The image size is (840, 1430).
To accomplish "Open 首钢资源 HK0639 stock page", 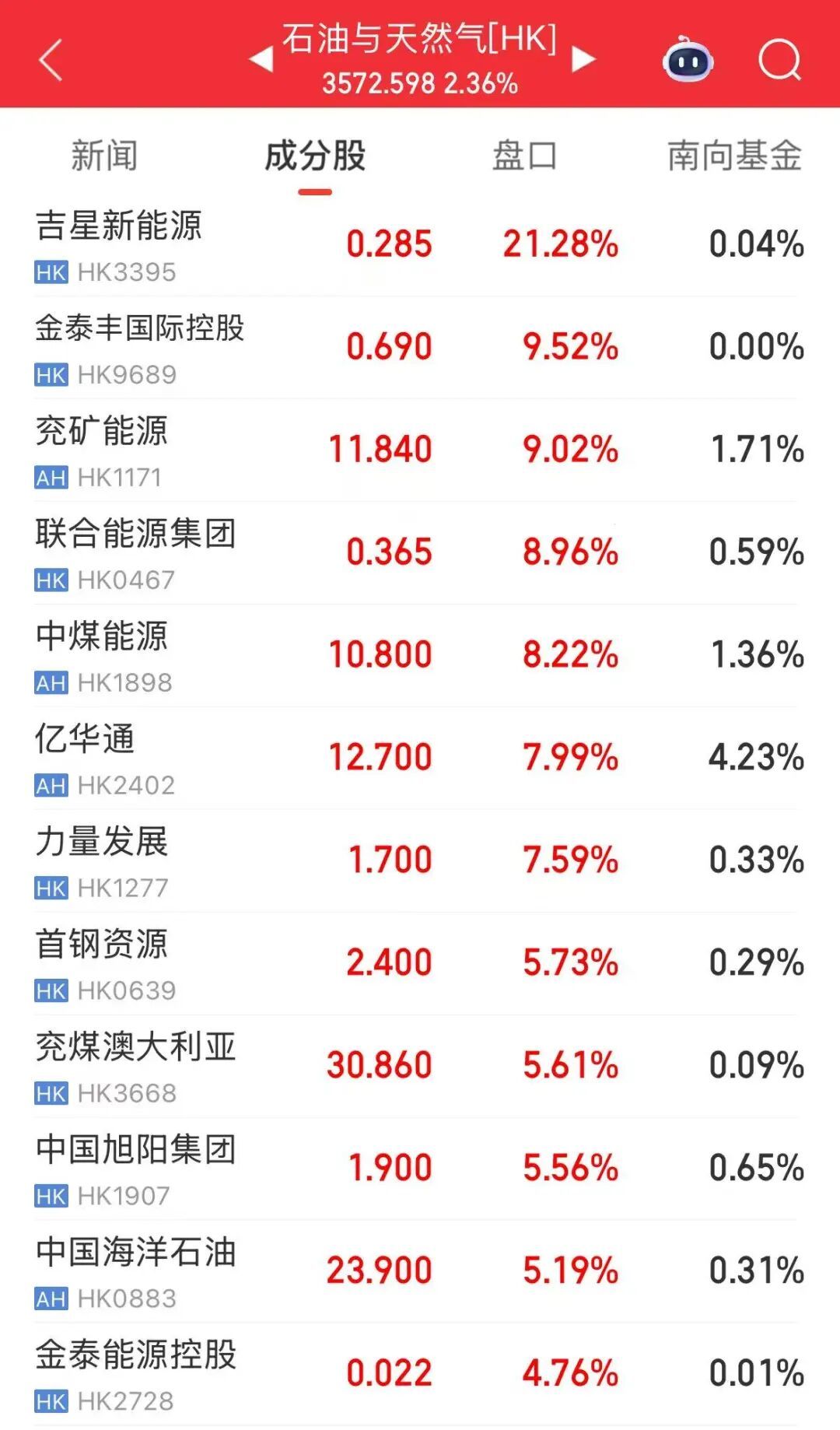I will click(x=420, y=965).
